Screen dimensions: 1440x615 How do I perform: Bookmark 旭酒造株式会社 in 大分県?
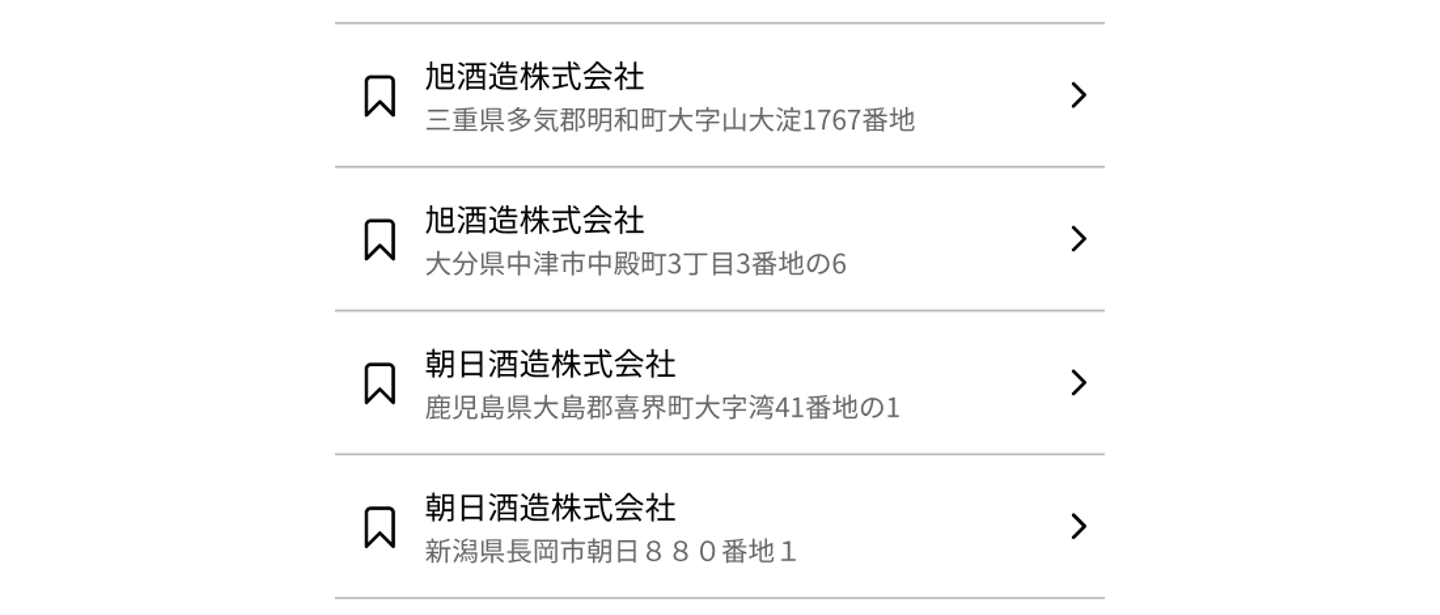click(x=379, y=240)
